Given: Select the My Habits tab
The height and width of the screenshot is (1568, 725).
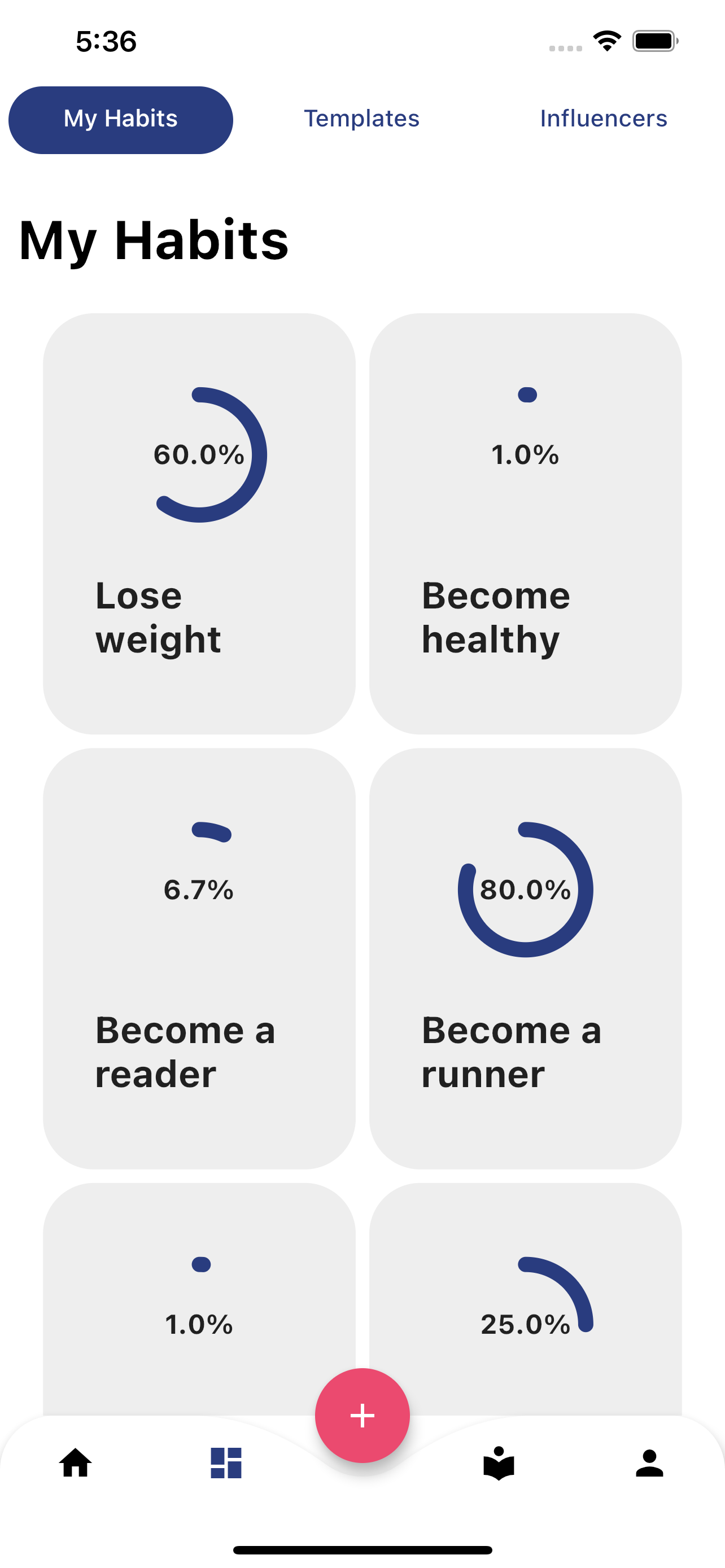Looking at the screenshot, I should tap(120, 120).
